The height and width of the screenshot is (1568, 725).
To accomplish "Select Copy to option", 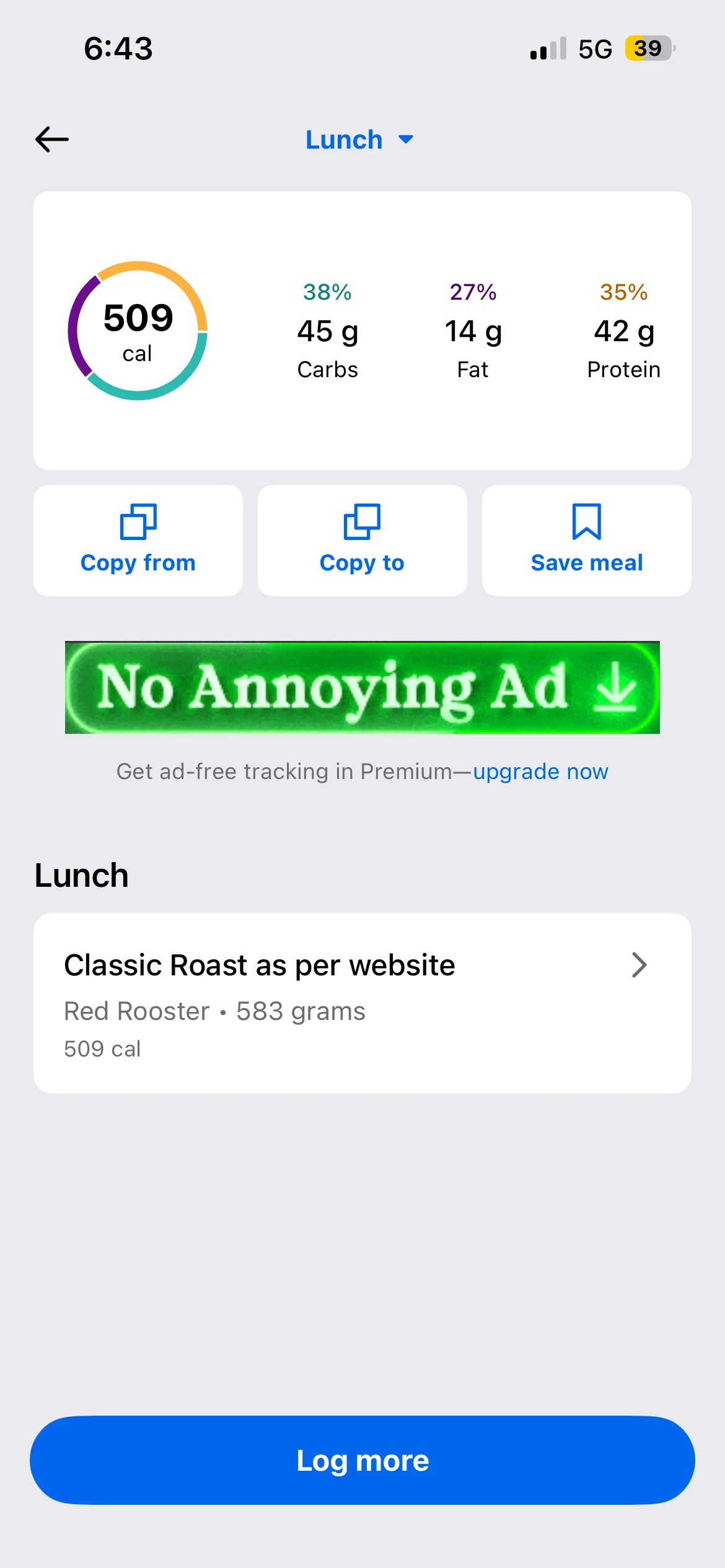I will [362, 540].
